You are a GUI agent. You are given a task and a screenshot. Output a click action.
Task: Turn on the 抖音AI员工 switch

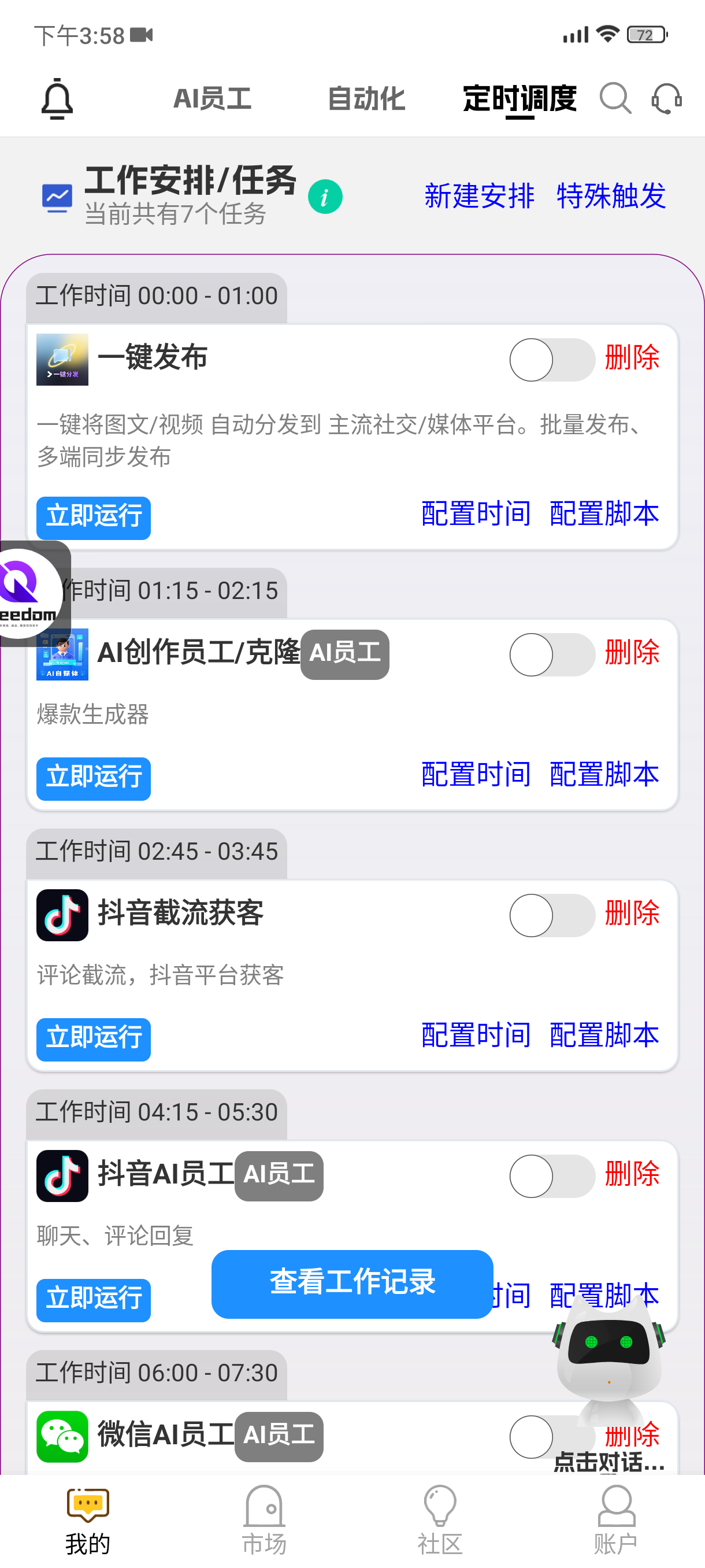pyautogui.click(x=551, y=1175)
